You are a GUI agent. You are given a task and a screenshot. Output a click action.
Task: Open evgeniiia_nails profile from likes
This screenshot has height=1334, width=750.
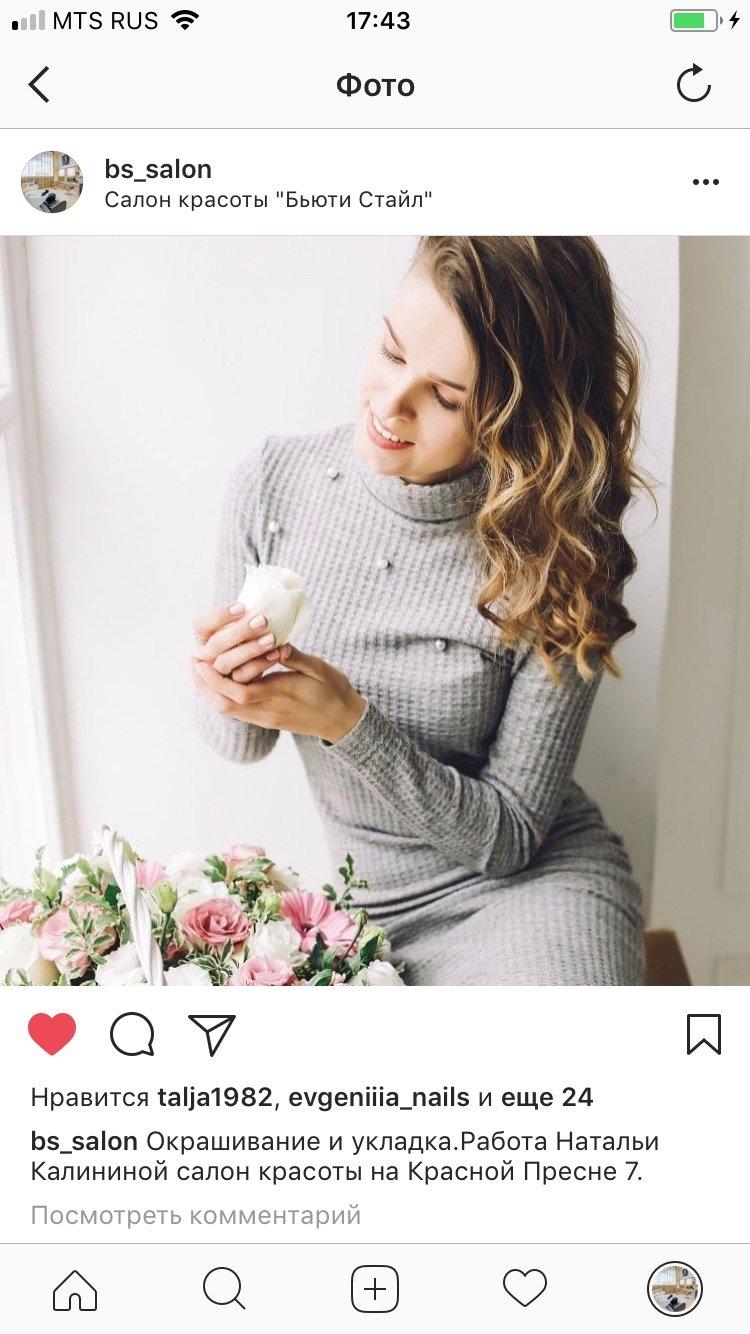[379, 1097]
